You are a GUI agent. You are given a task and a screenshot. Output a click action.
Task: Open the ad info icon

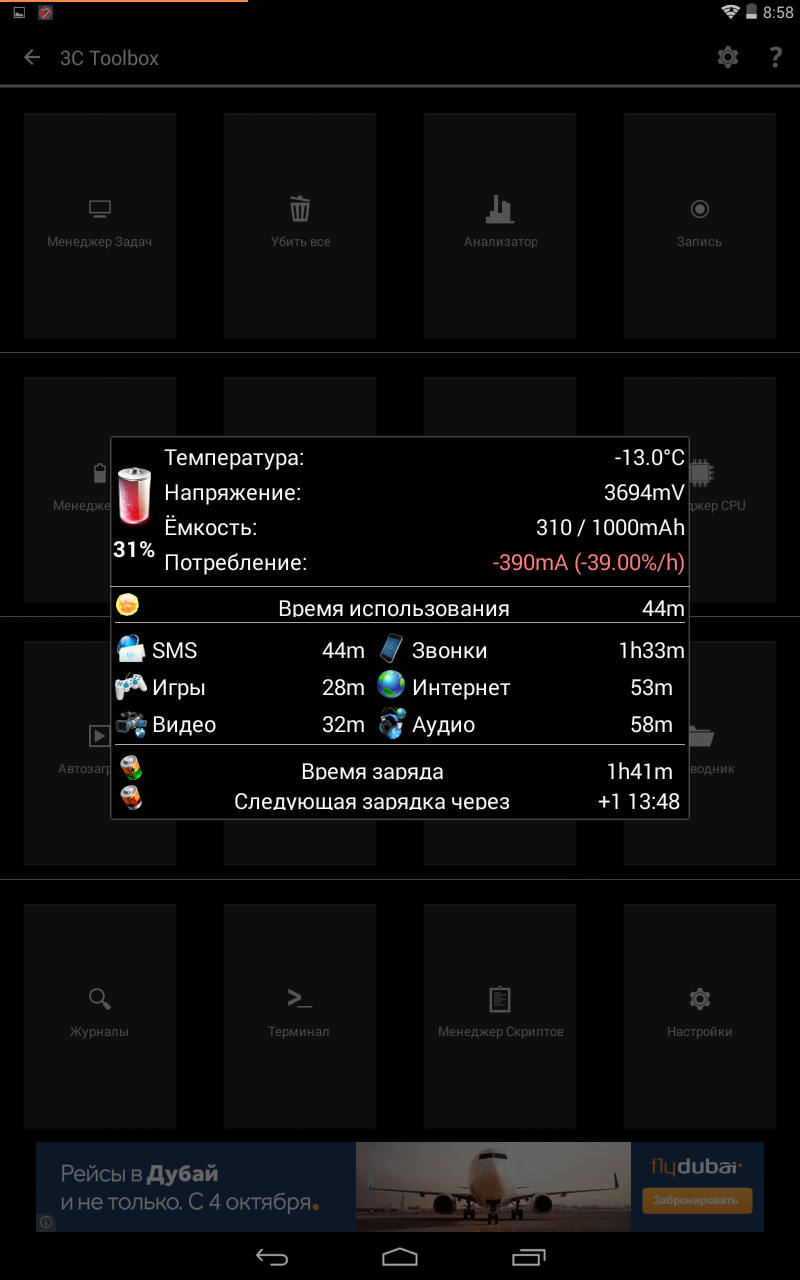point(46,1222)
